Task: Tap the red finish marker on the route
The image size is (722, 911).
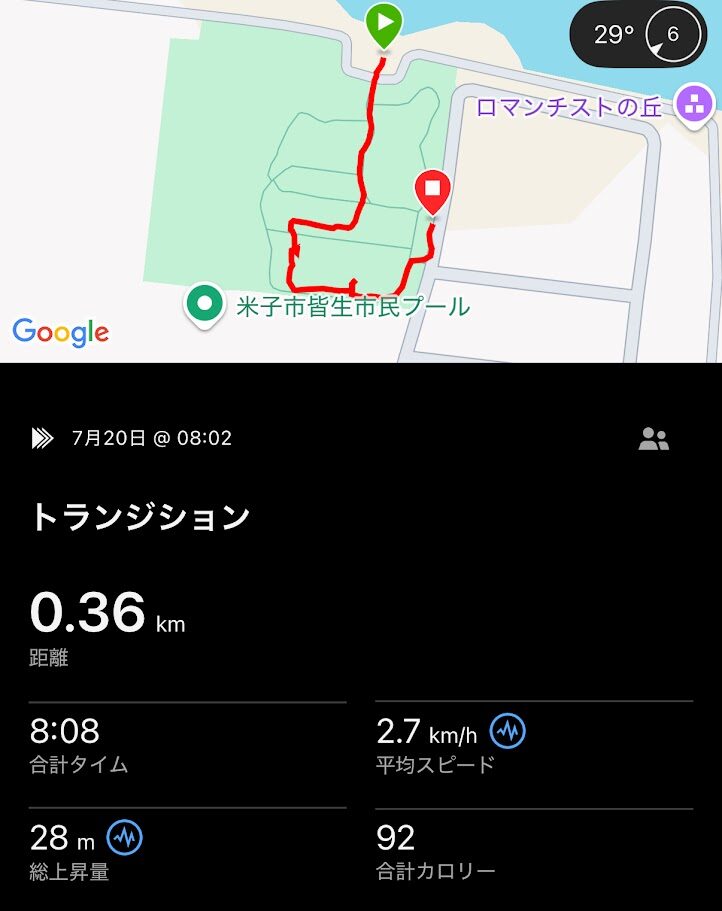Action: click(432, 190)
